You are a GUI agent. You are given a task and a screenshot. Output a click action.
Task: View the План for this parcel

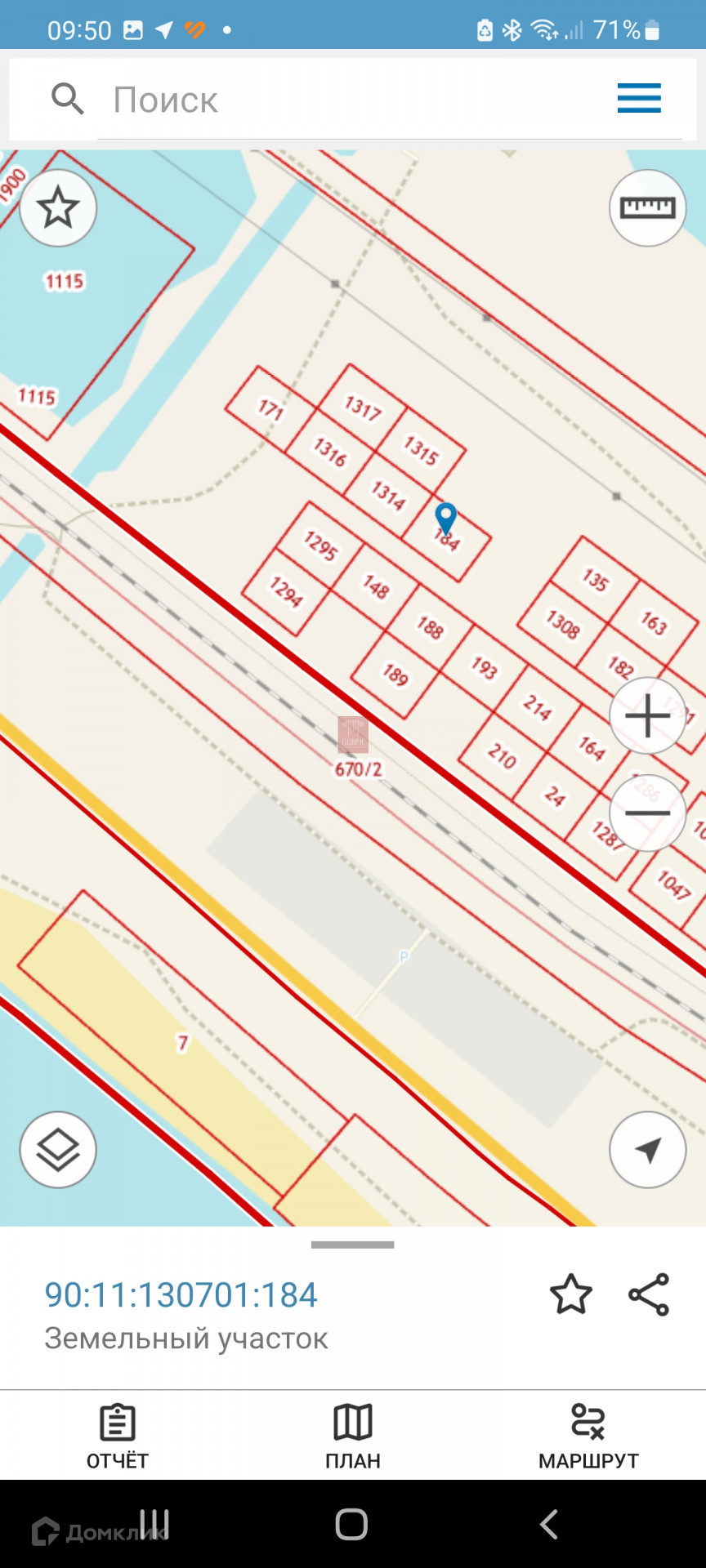(353, 1437)
